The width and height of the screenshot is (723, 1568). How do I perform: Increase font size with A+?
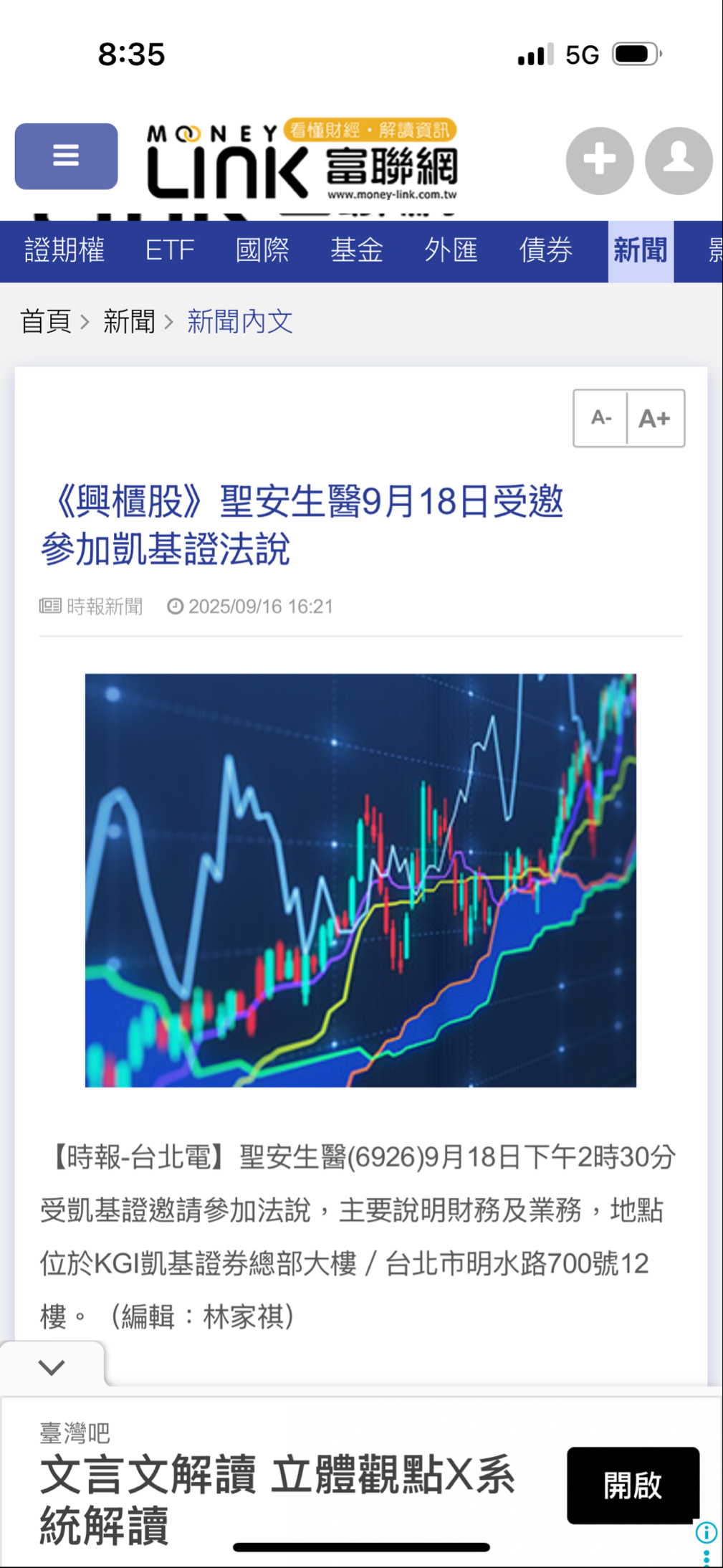(654, 418)
